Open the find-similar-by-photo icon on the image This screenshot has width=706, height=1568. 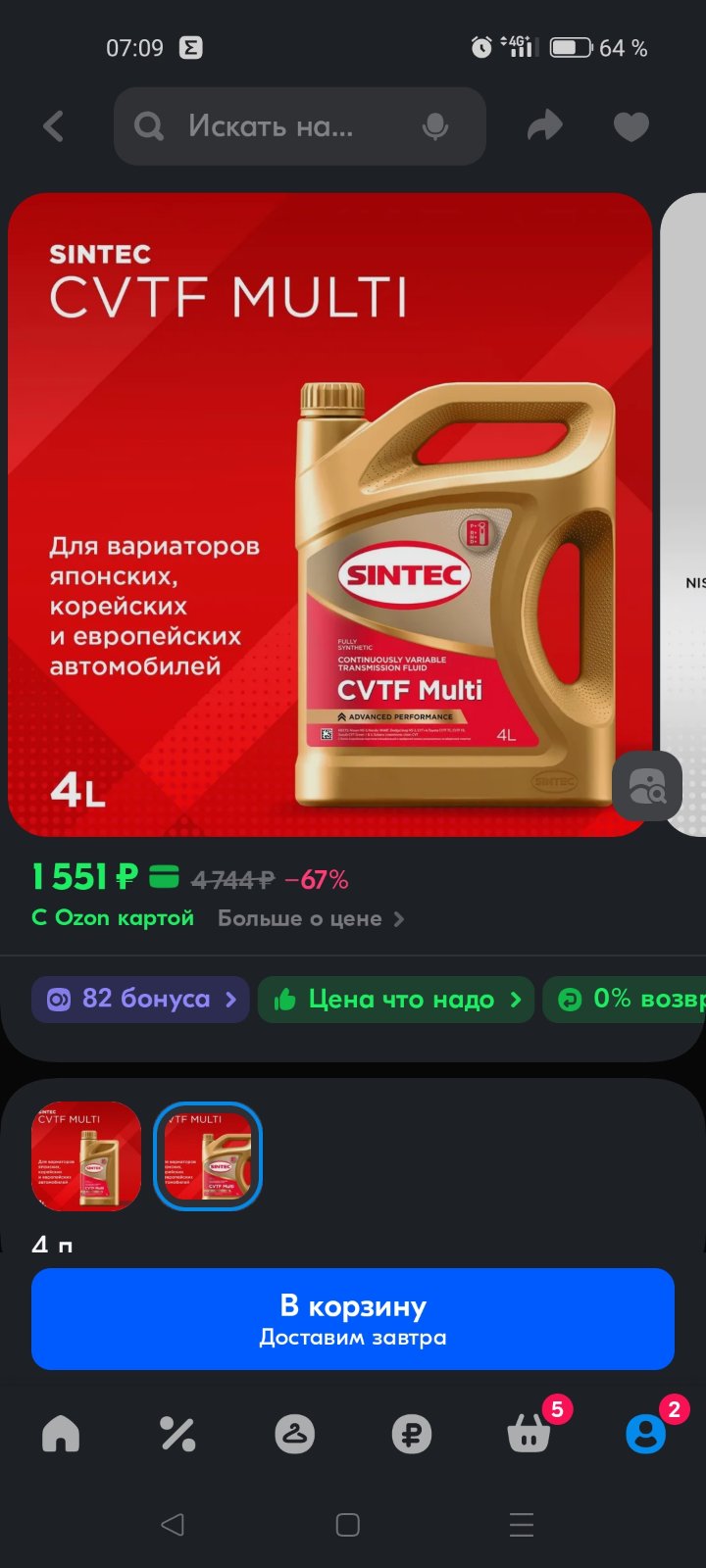647,786
